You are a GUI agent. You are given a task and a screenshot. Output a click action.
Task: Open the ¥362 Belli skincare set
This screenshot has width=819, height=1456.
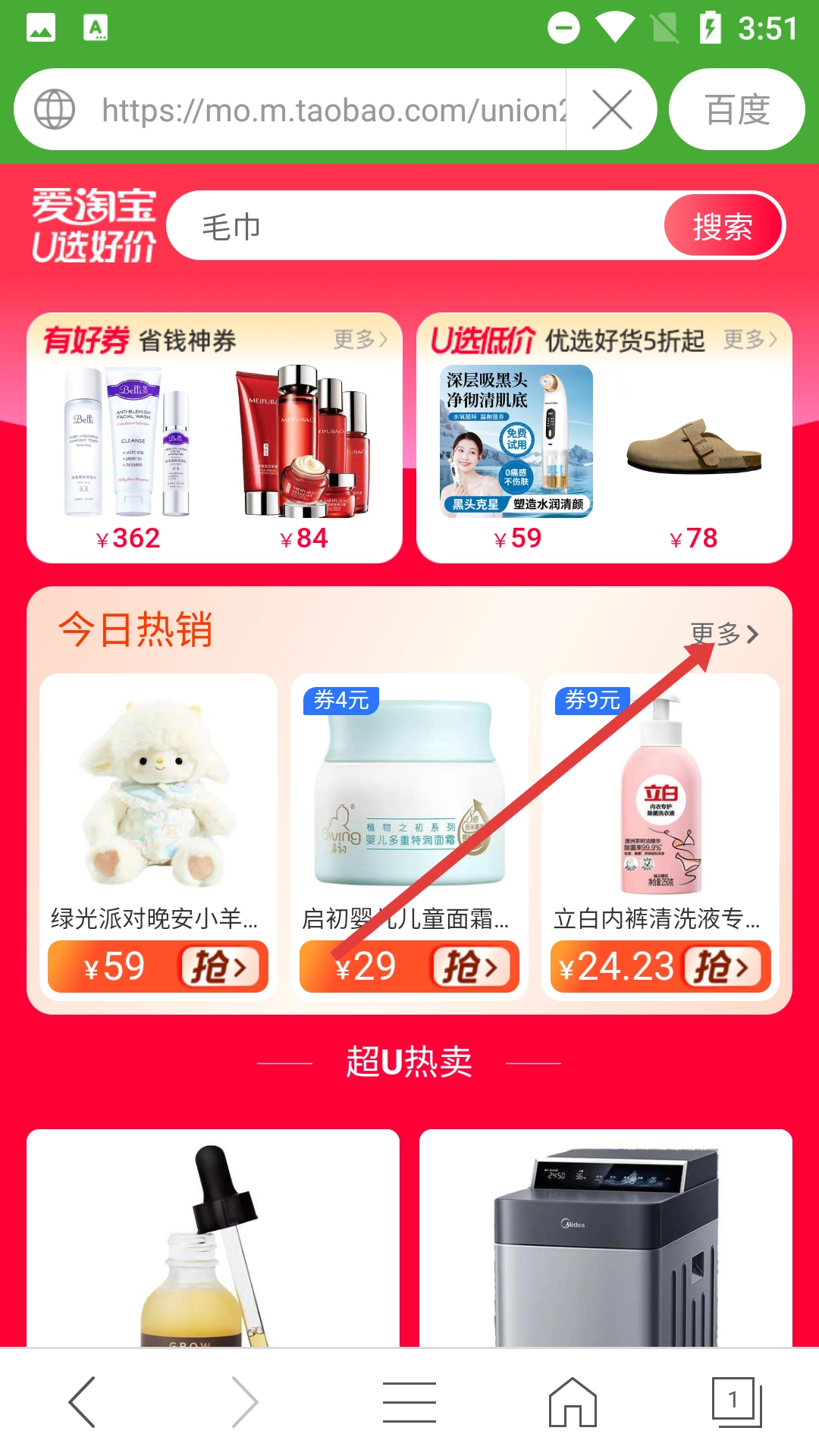coord(127,455)
